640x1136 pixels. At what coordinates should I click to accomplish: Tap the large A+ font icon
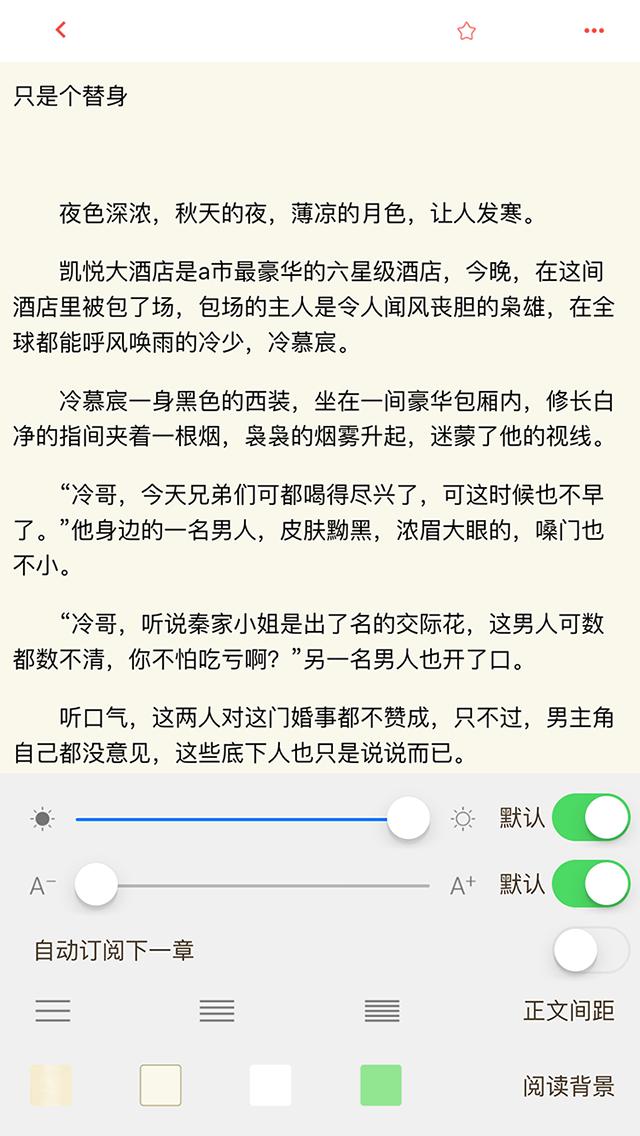(462, 886)
